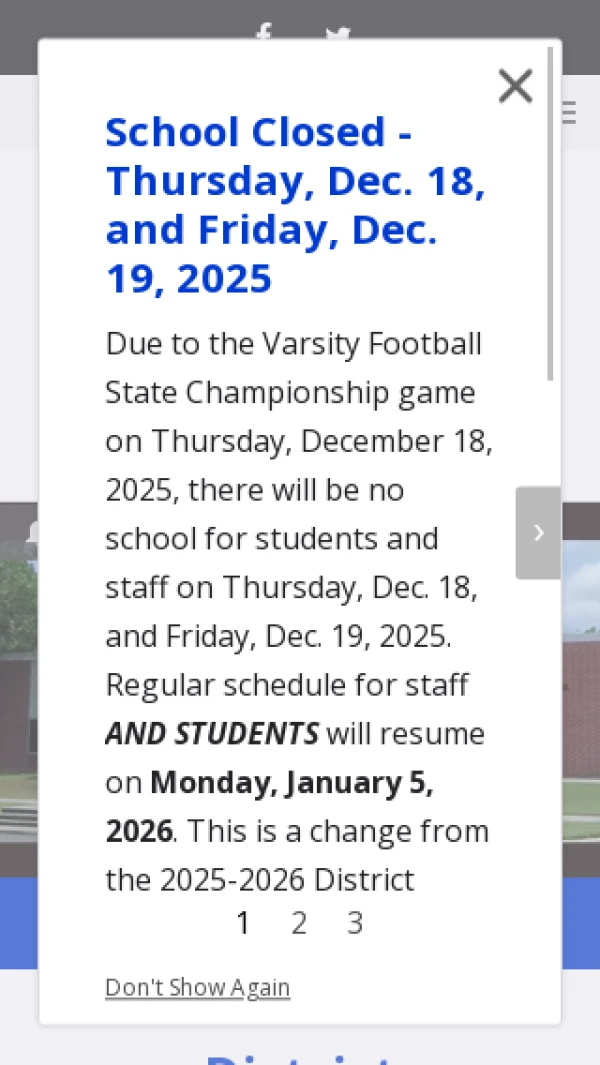Viewport: 600px width, 1065px height.
Task: Go to announcement page 3
Action: [355, 923]
